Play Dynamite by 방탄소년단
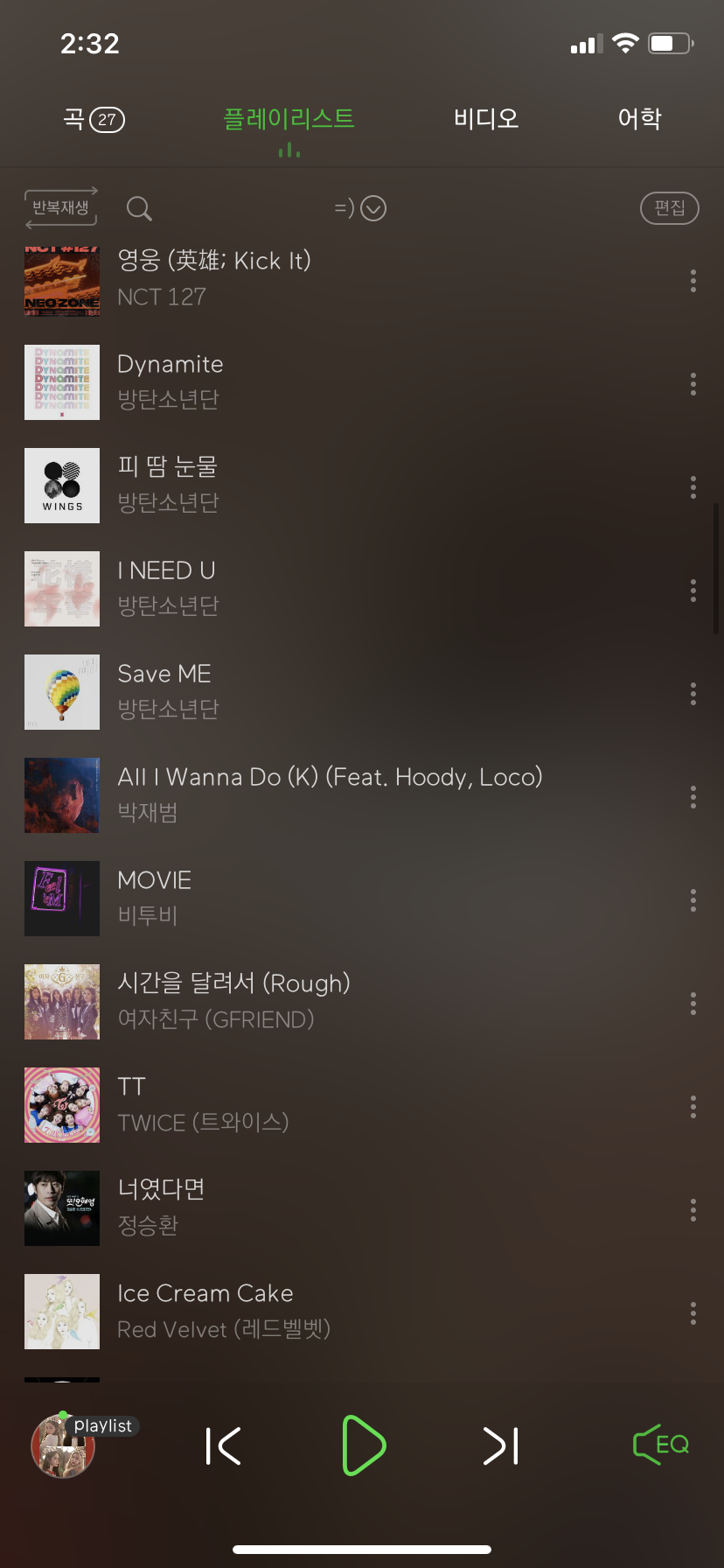This screenshot has height=1568, width=724. [171, 381]
